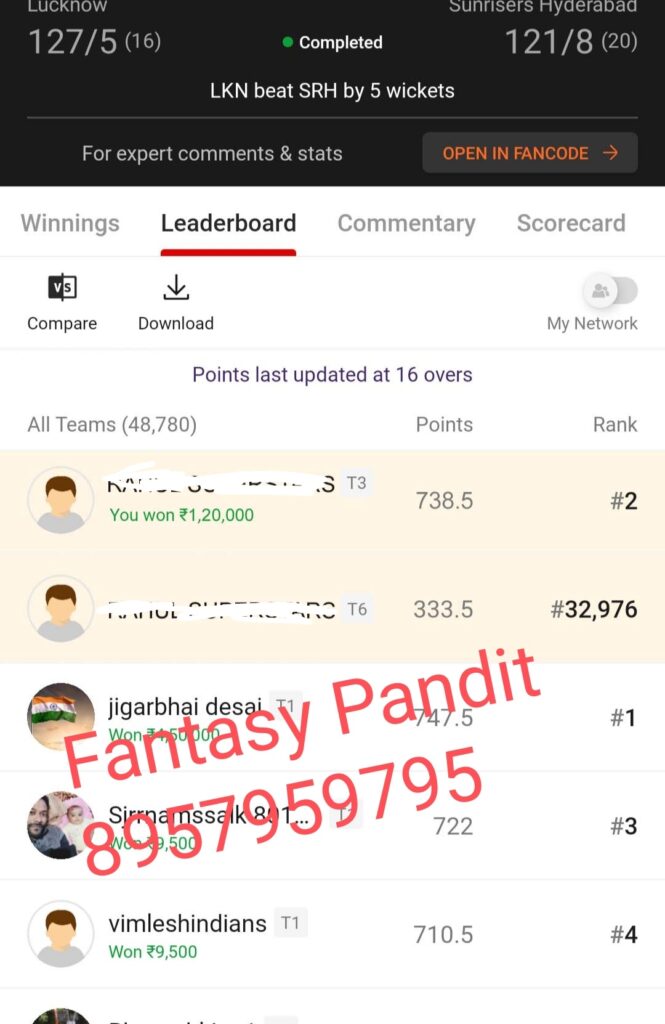Open vimleshindians team entry
This screenshot has height=1024, width=665.
(x=332, y=935)
